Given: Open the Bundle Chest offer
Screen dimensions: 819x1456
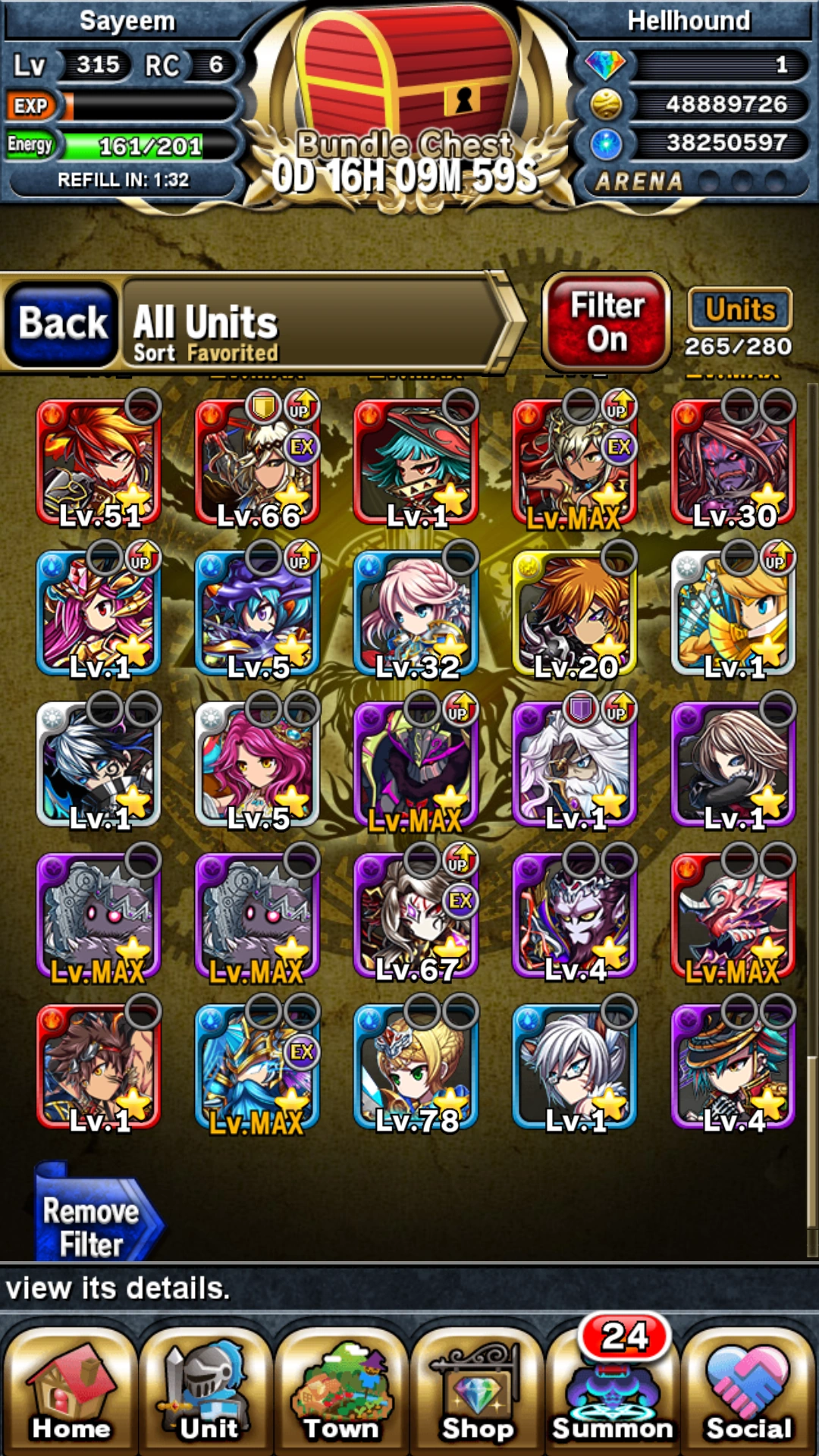Looking at the screenshot, I should click(x=406, y=106).
